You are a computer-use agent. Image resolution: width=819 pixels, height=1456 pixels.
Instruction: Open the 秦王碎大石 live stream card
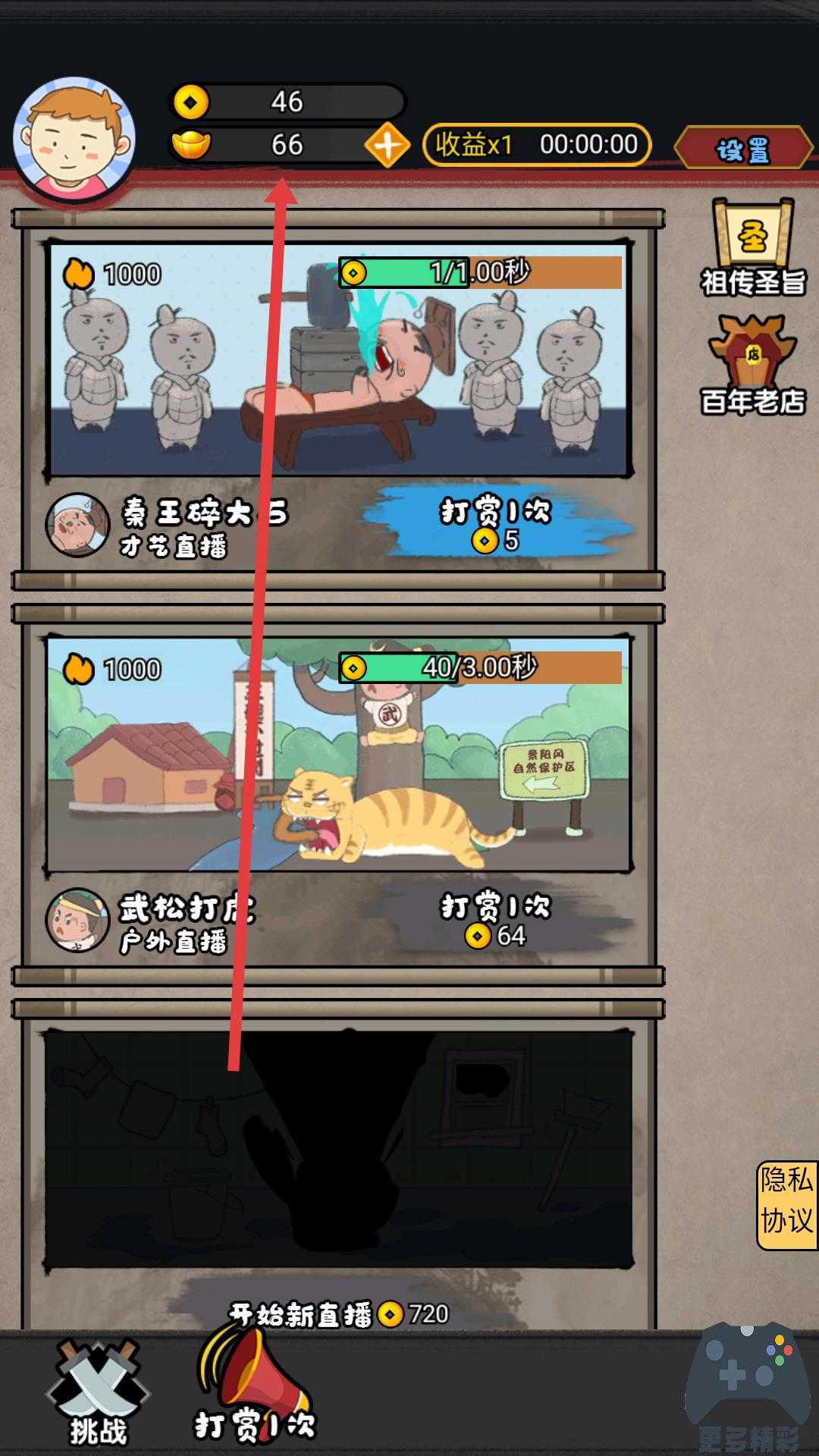click(338, 359)
